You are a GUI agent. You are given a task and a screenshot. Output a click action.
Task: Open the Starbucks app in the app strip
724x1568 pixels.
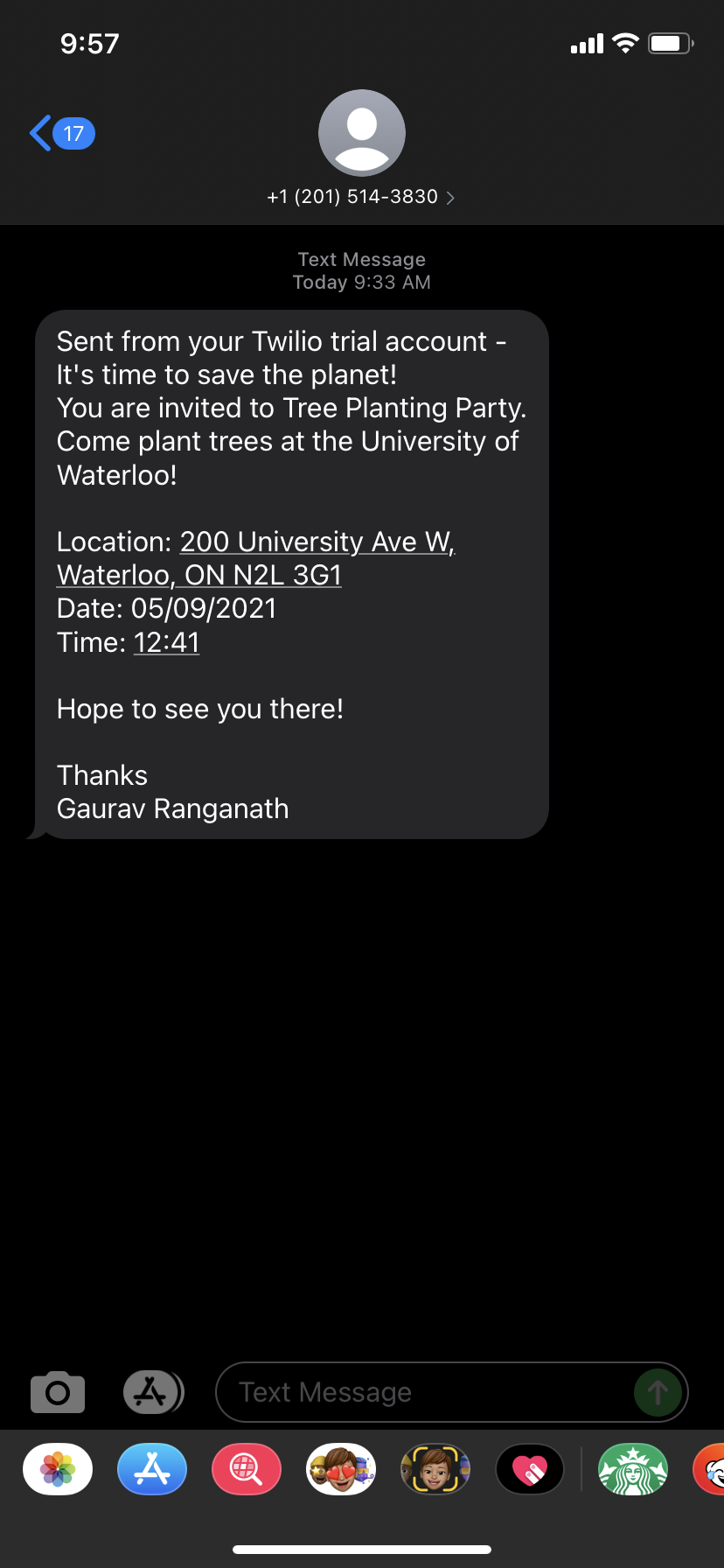point(632,1470)
